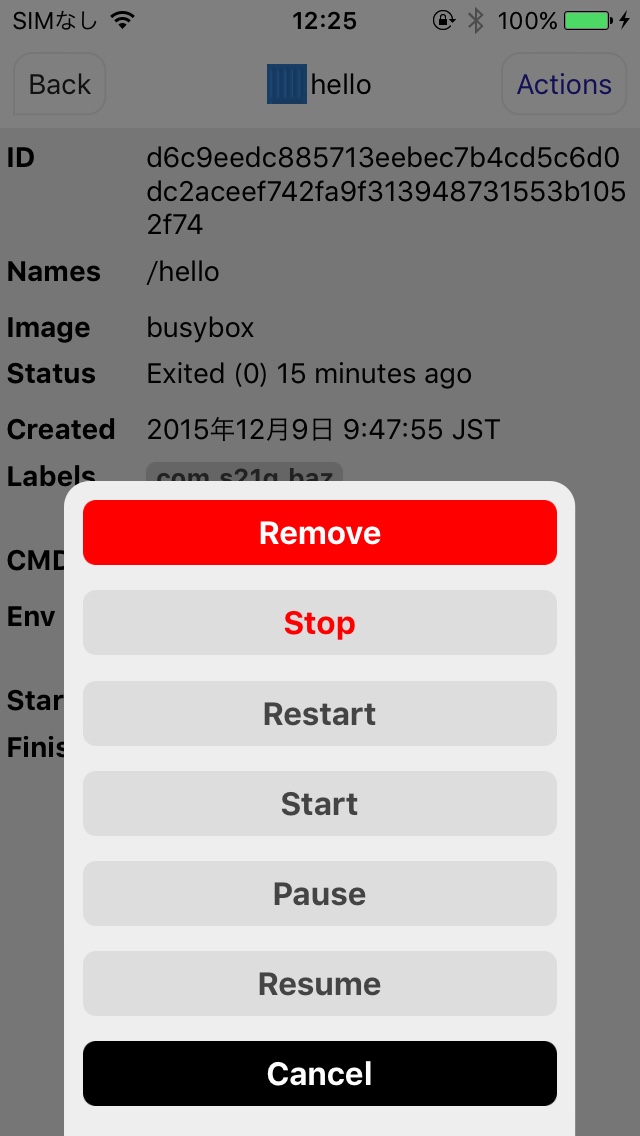Image resolution: width=640 pixels, height=1136 pixels.
Task: Stop the hello container
Action: click(x=319, y=622)
